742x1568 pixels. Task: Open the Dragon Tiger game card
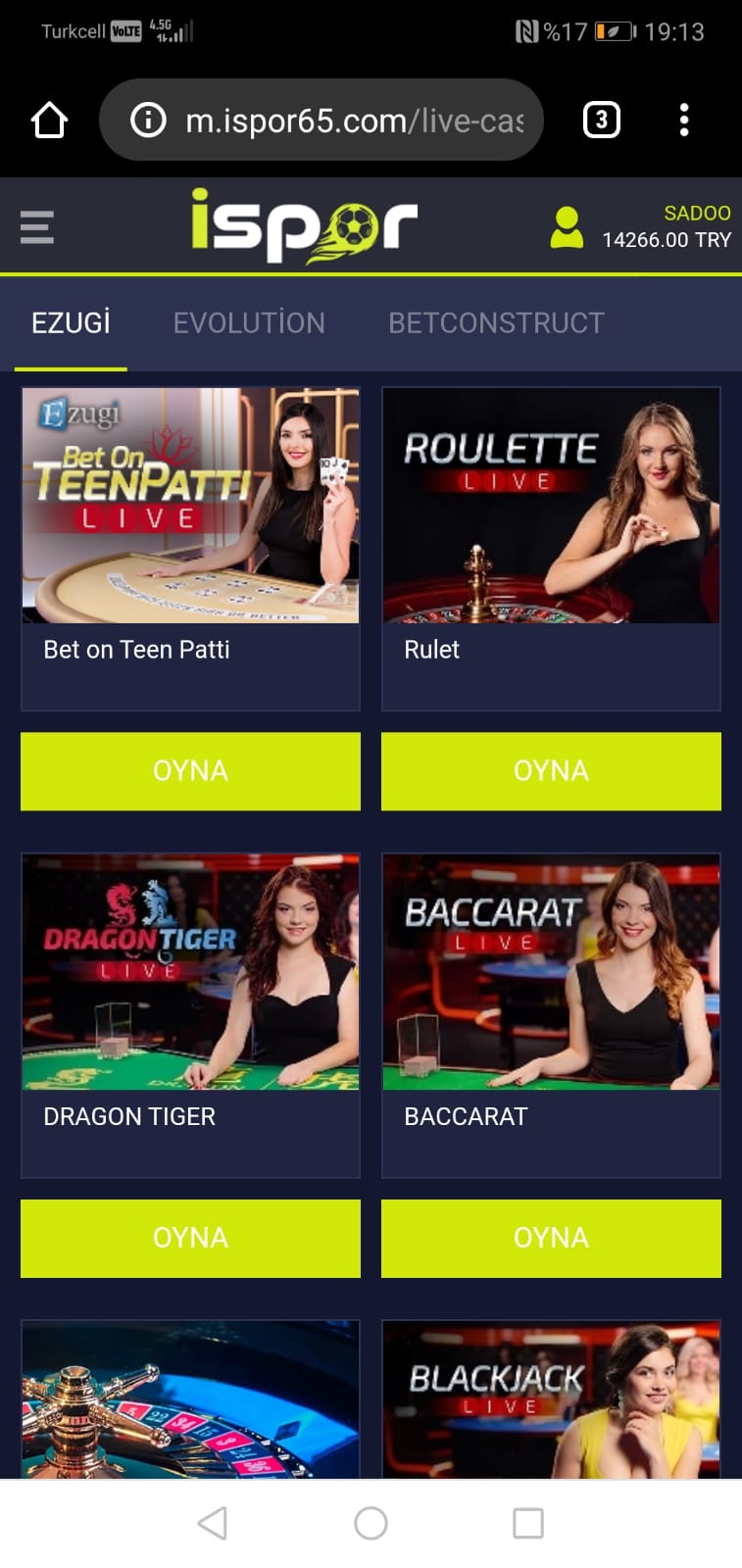click(190, 972)
